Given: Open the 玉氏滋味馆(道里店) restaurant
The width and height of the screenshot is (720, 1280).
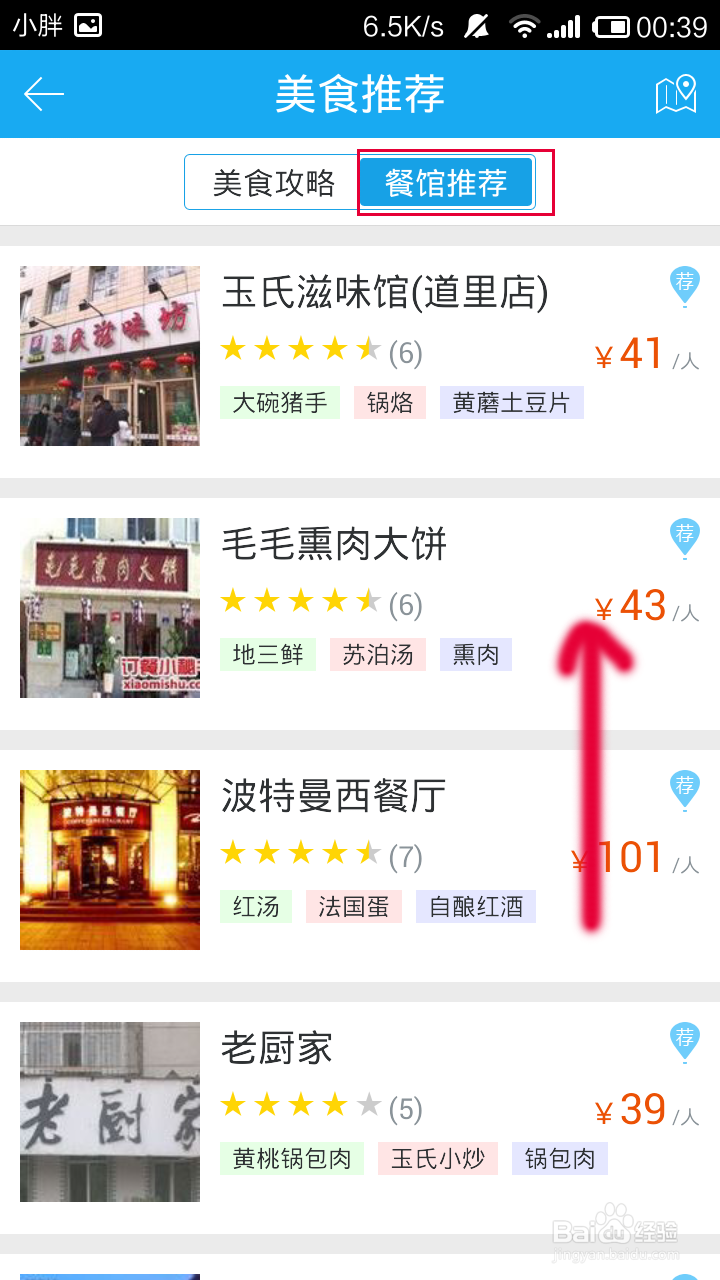Looking at the screenshot, I should 385,294.
